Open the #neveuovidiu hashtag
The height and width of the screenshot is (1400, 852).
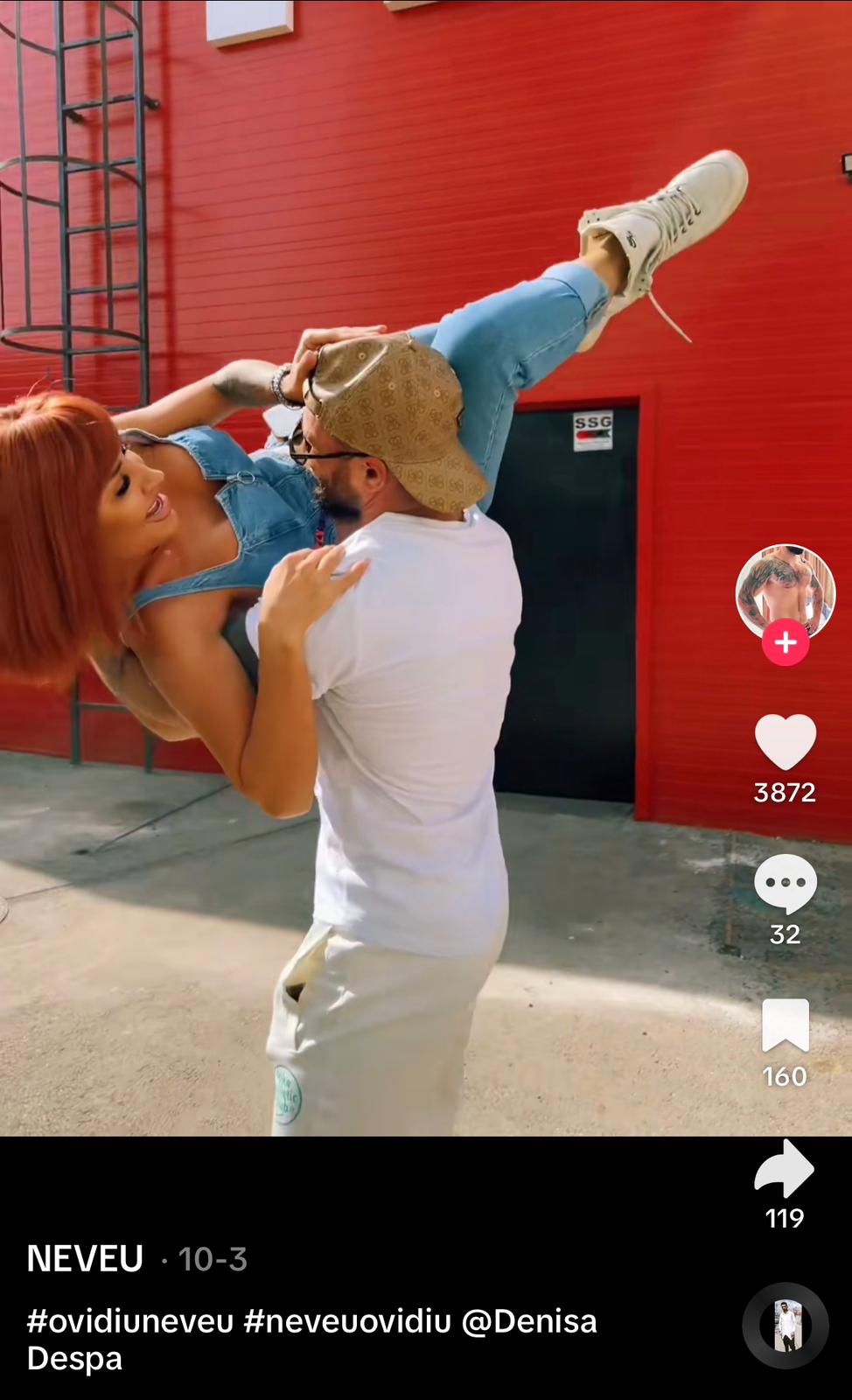click(347, 1320)
